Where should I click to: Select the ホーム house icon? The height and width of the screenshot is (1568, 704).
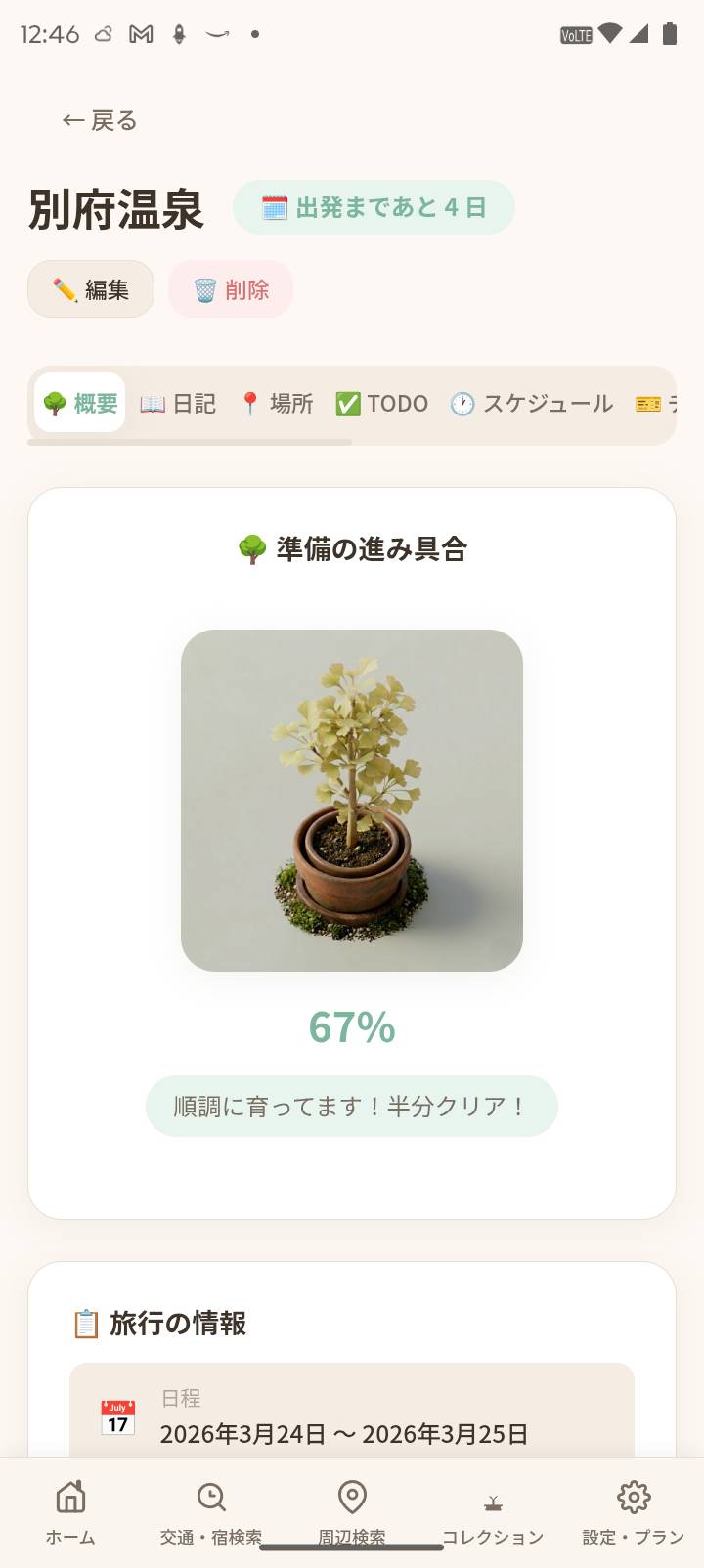coord(69,1497)
